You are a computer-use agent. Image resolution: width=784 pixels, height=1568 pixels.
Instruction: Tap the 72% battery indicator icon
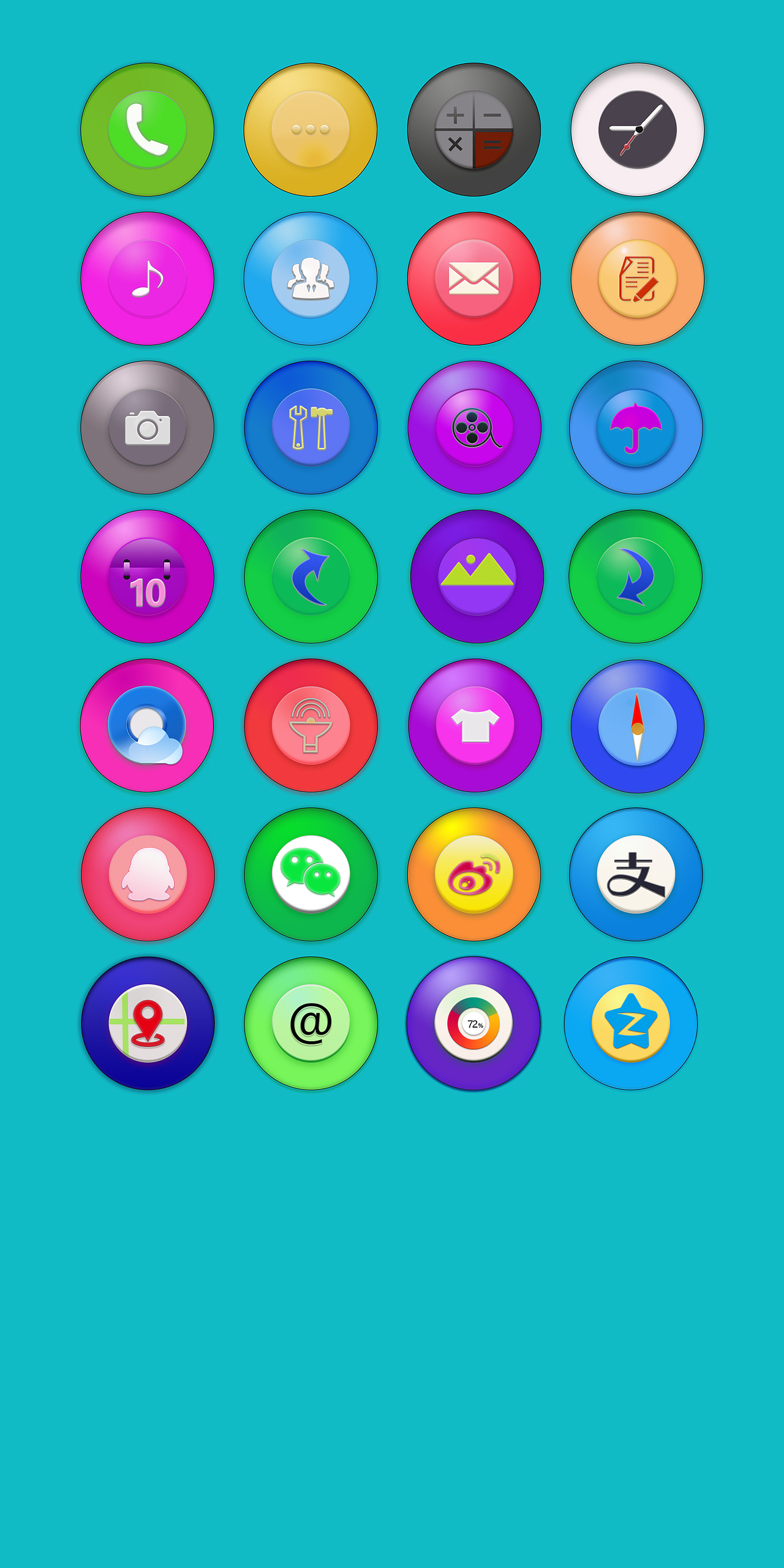pyautogui.click(x=473, y=1022)
